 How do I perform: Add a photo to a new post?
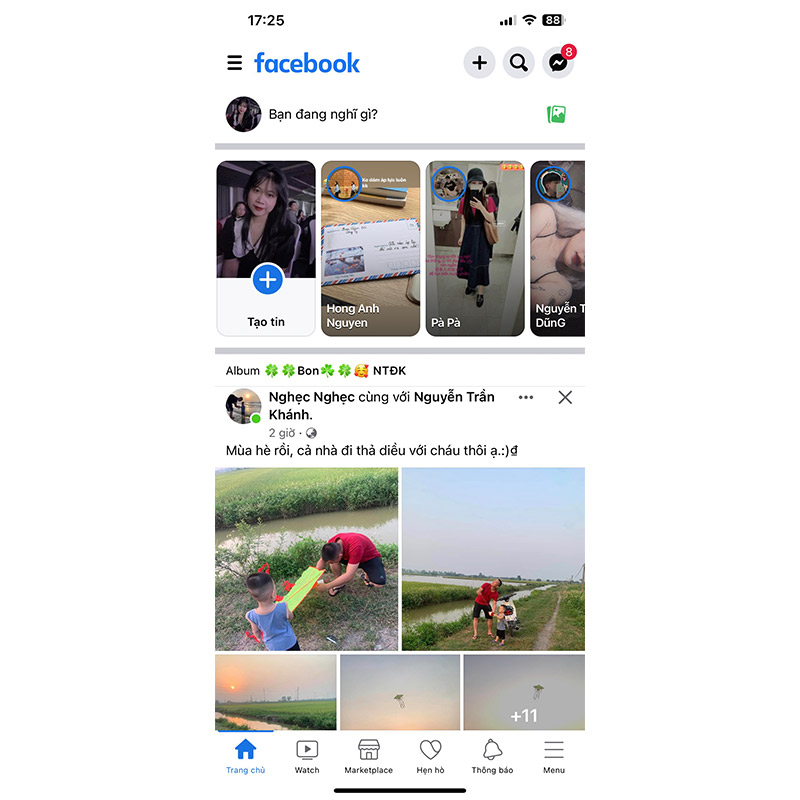557,114
